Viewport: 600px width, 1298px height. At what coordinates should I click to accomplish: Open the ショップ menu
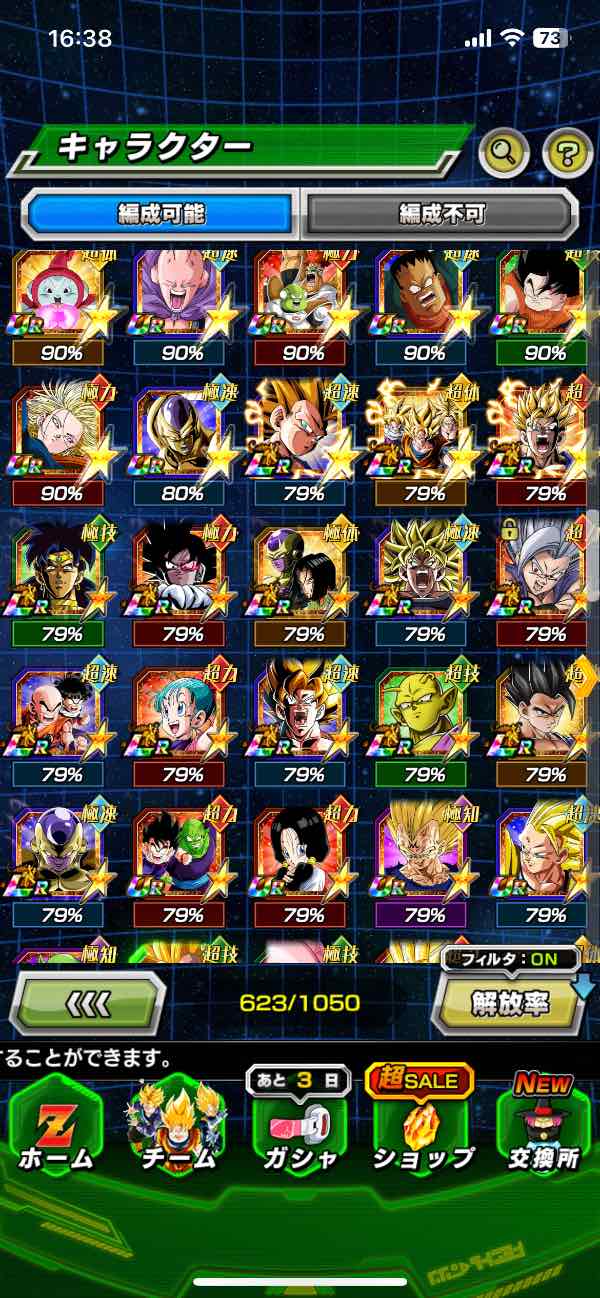[422, 1128]
